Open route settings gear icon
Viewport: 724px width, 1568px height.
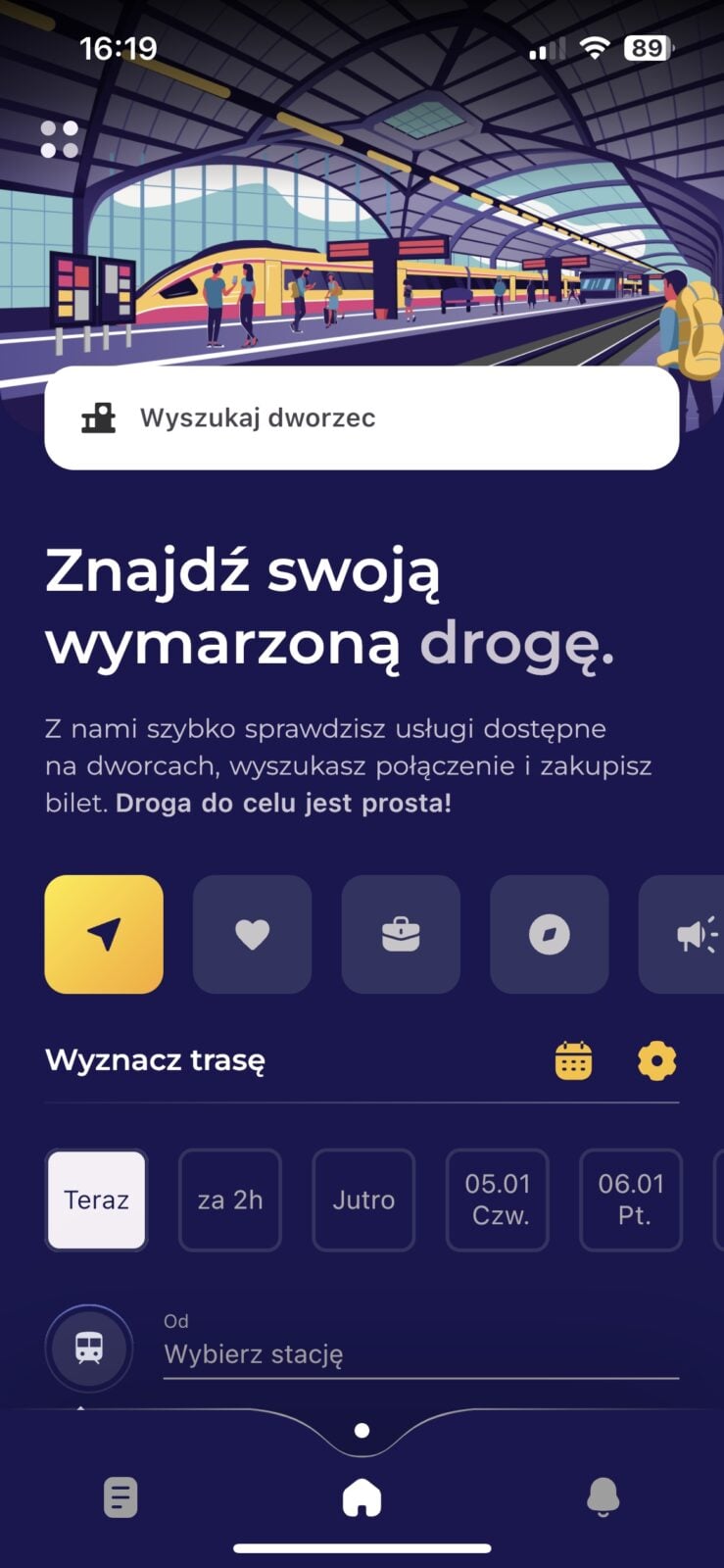point(656,1060)
